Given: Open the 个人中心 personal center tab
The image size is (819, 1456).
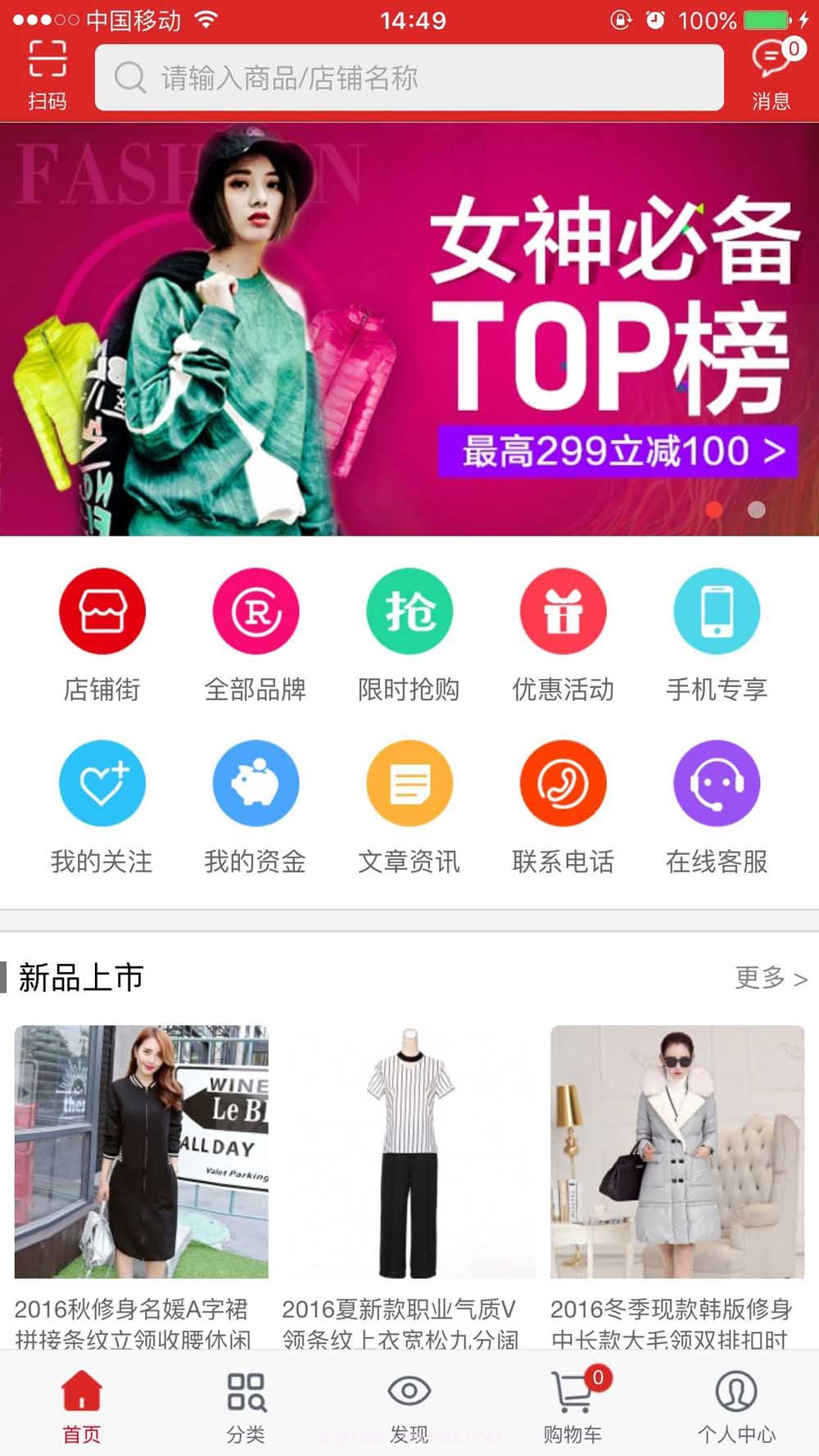Looking at the screenshot, I should point(736,1404).
